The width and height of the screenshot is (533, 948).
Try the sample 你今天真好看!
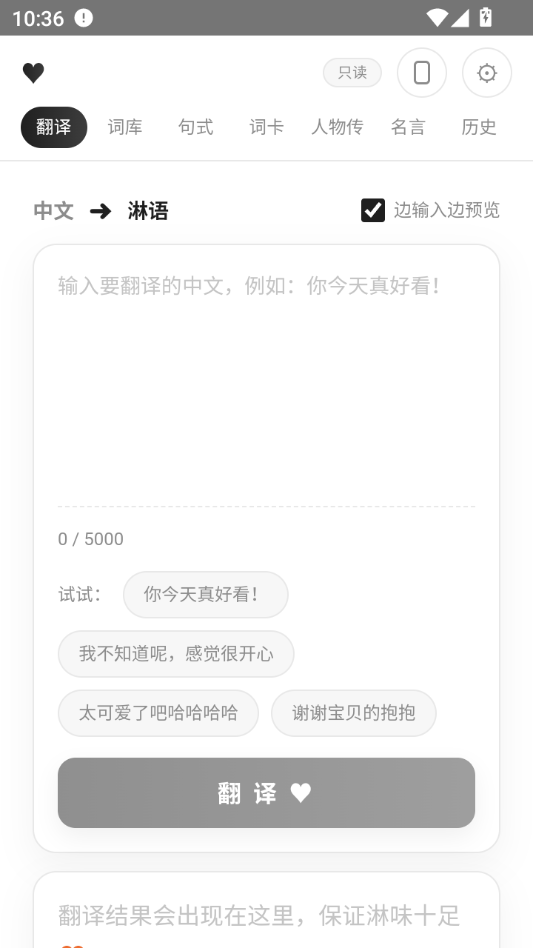click(205, 594)
